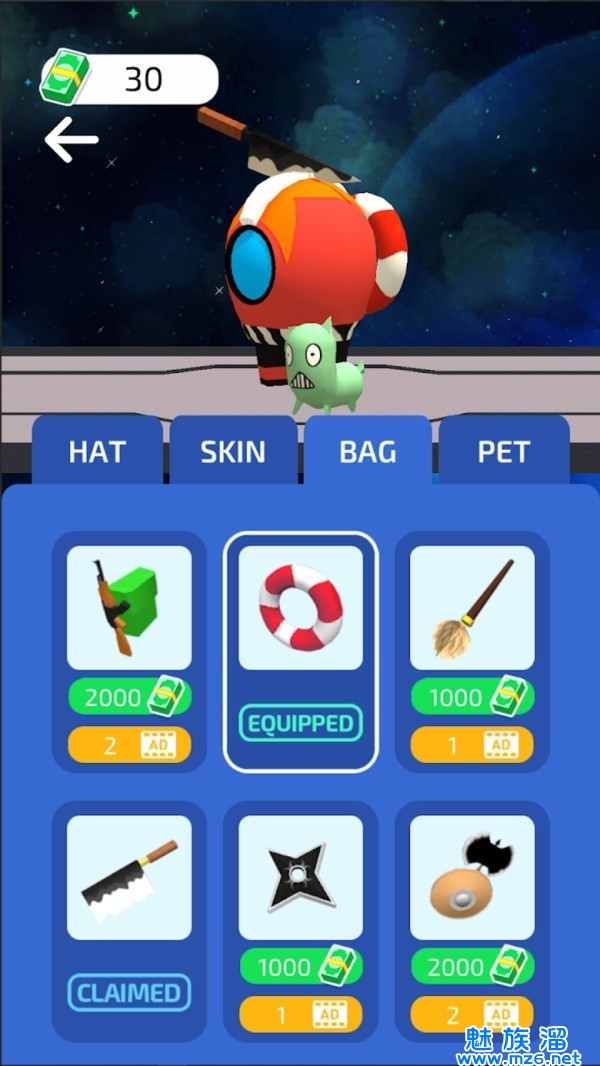
Task: Watch 1 ad for the broom
Action: (472, 745)
